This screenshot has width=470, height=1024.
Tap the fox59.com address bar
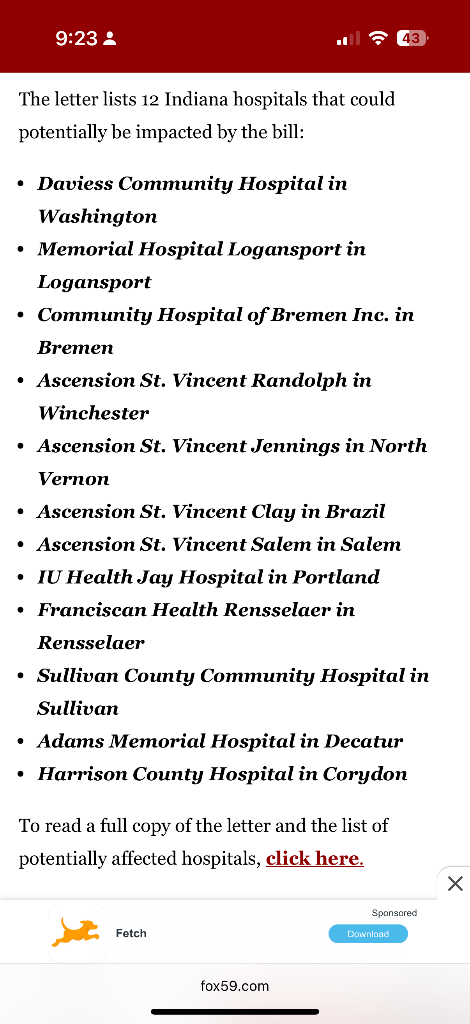235,986
